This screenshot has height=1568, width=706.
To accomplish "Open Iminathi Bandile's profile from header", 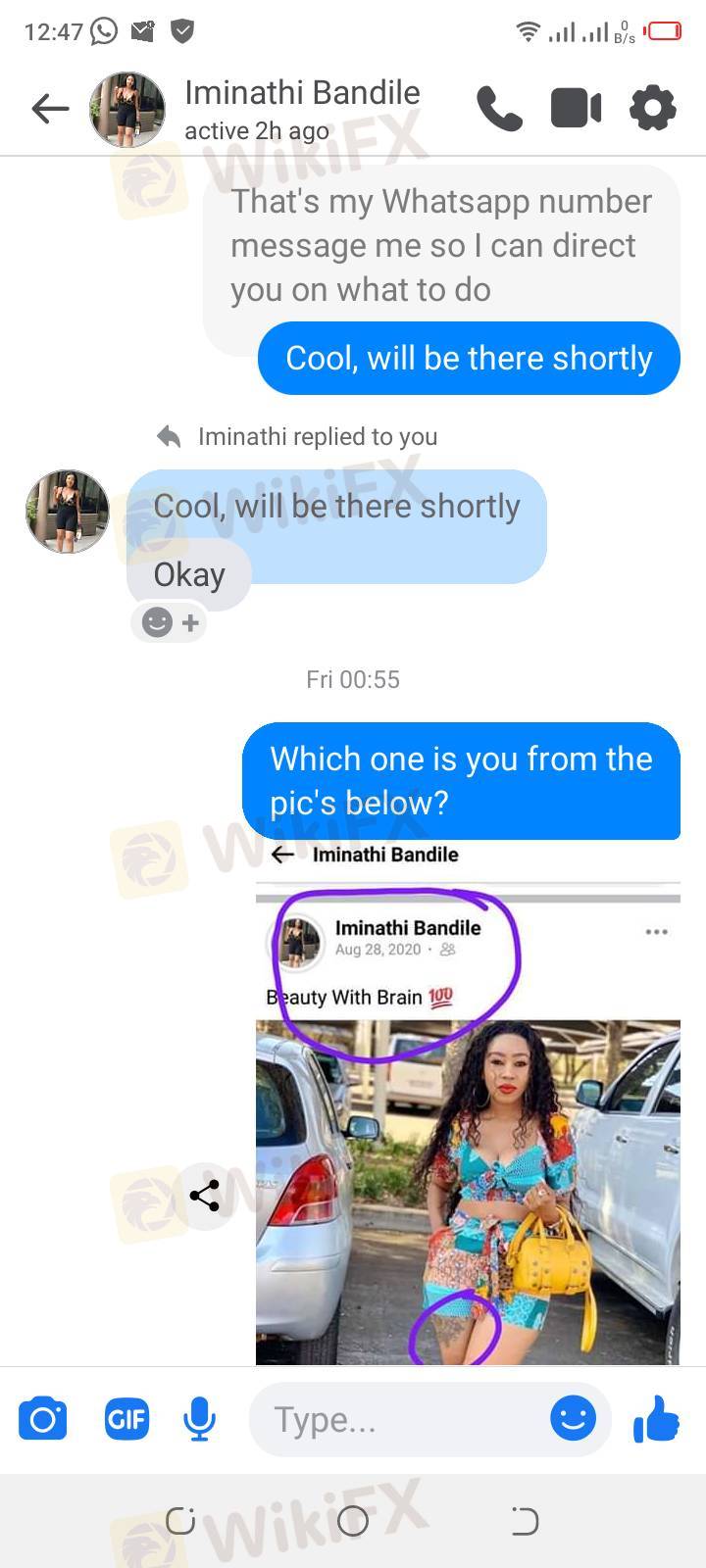I will [301, 108].
